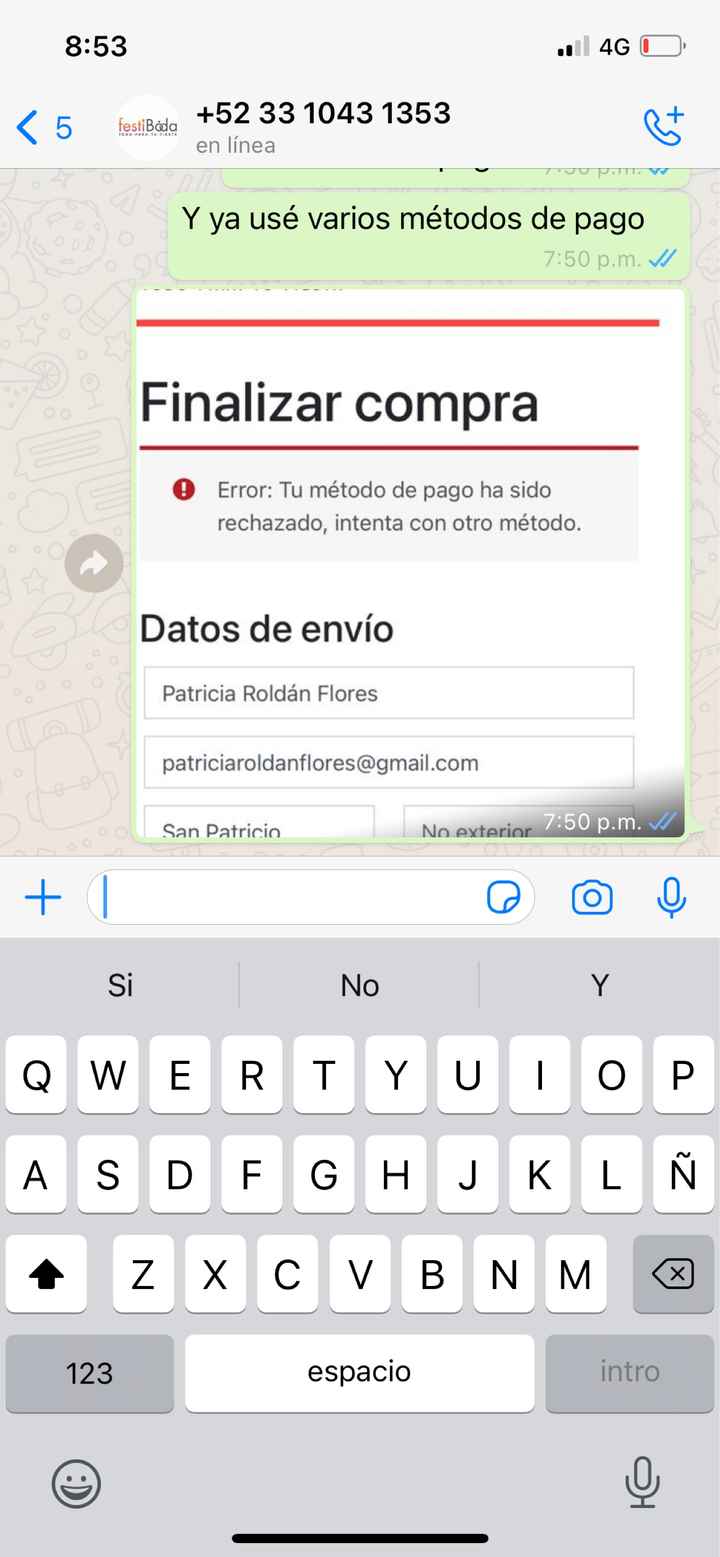Viewport: 720px width, 1557px height.
Task: Switch keyboard to numbers with 123
Action: coord(89,1373)
